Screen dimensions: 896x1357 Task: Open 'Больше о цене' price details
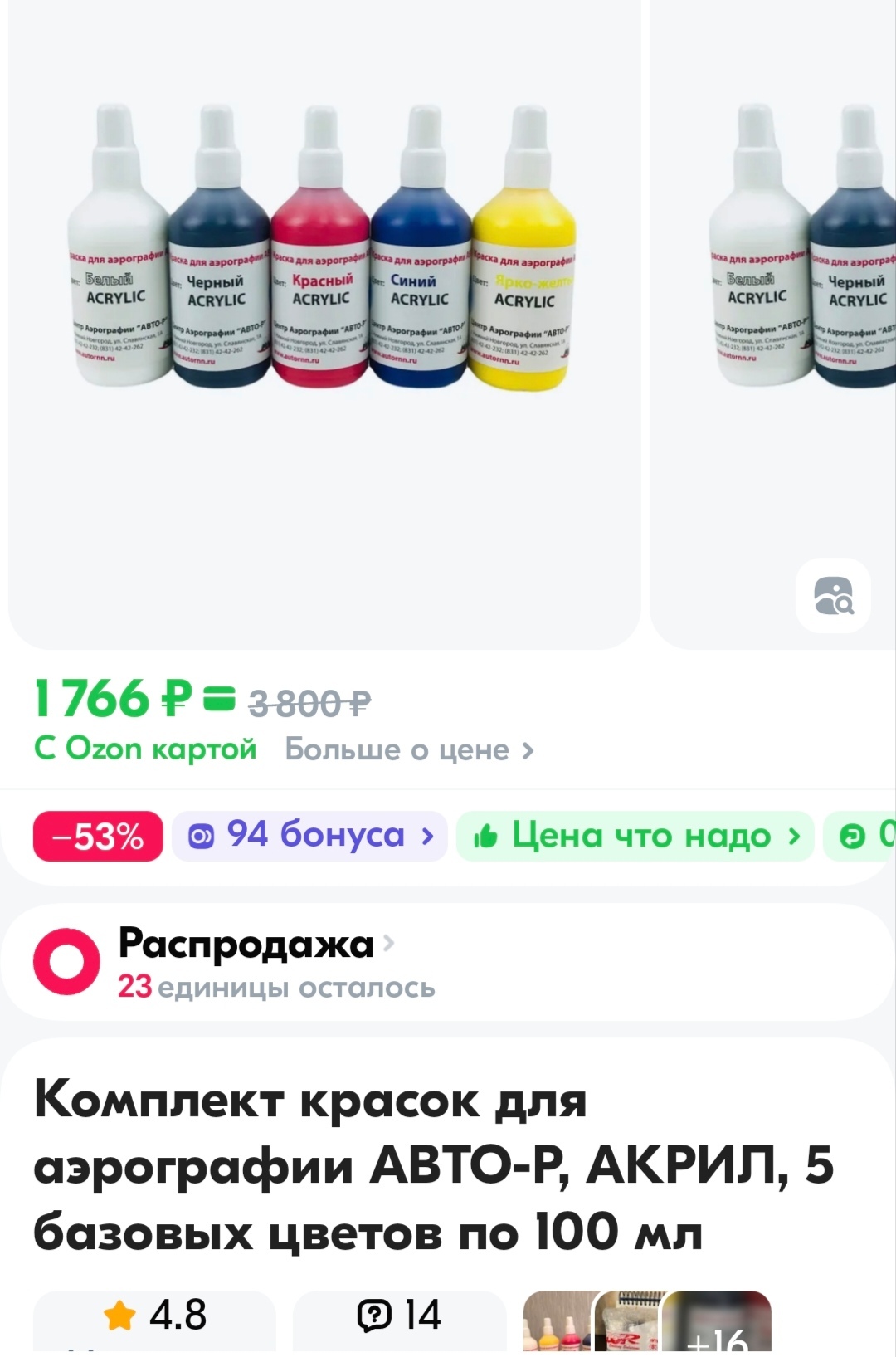tap(409, 750)
